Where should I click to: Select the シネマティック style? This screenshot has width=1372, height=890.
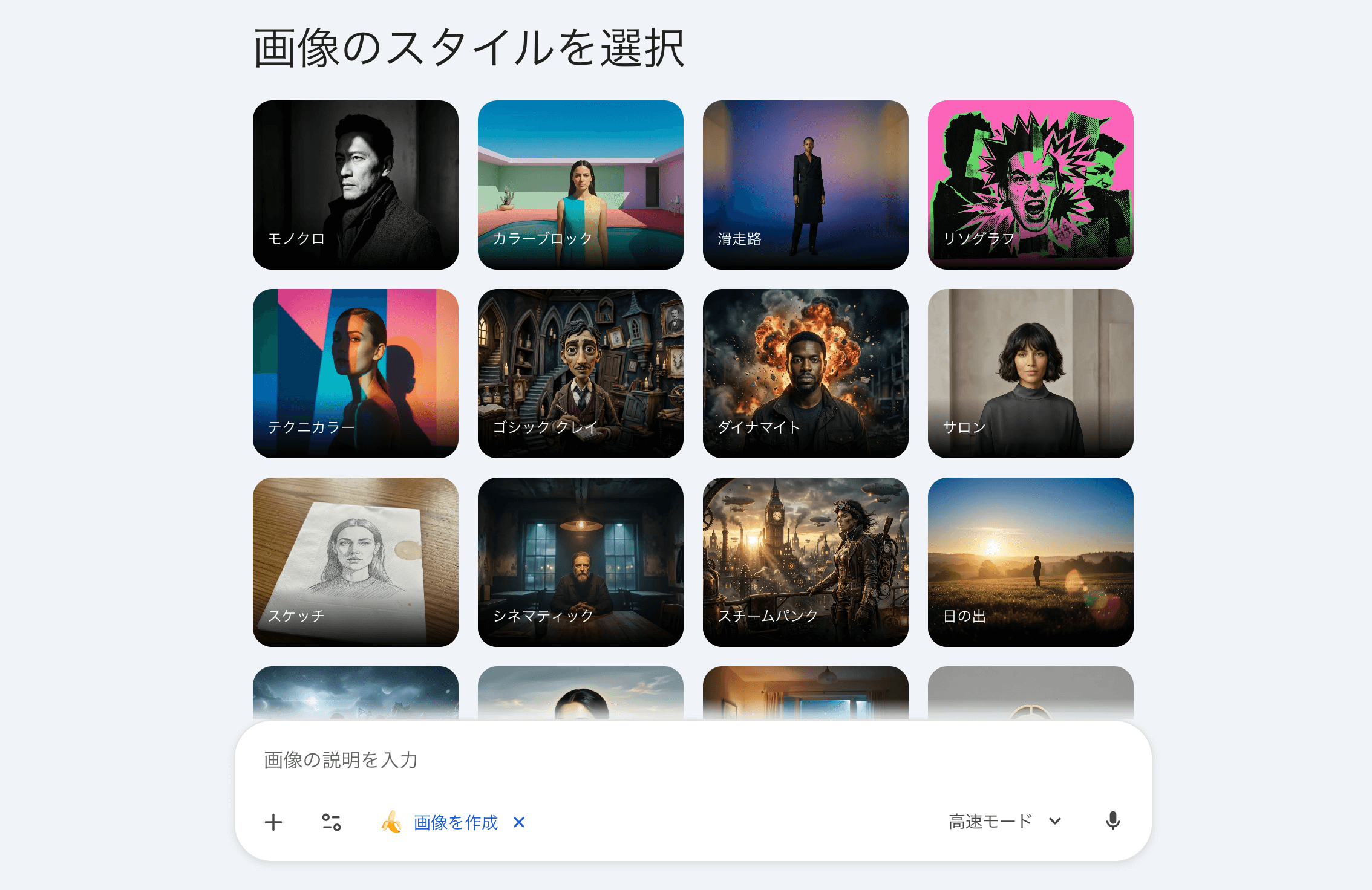(x=580, y=562)
